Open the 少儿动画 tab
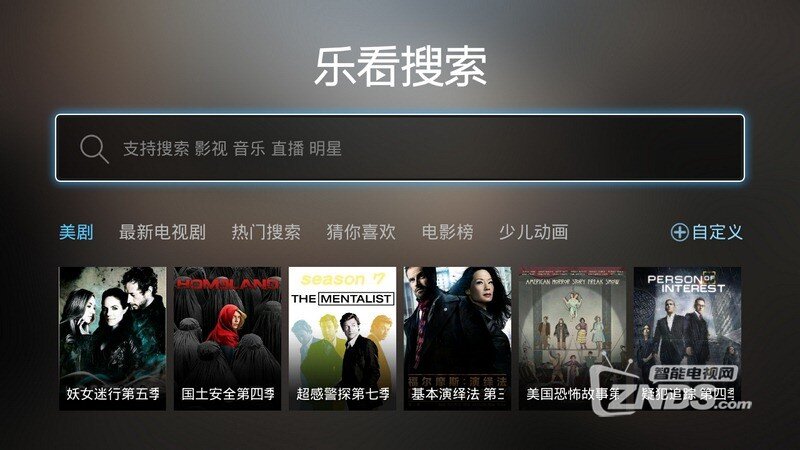Screen dimensions: 800x450 534,232
